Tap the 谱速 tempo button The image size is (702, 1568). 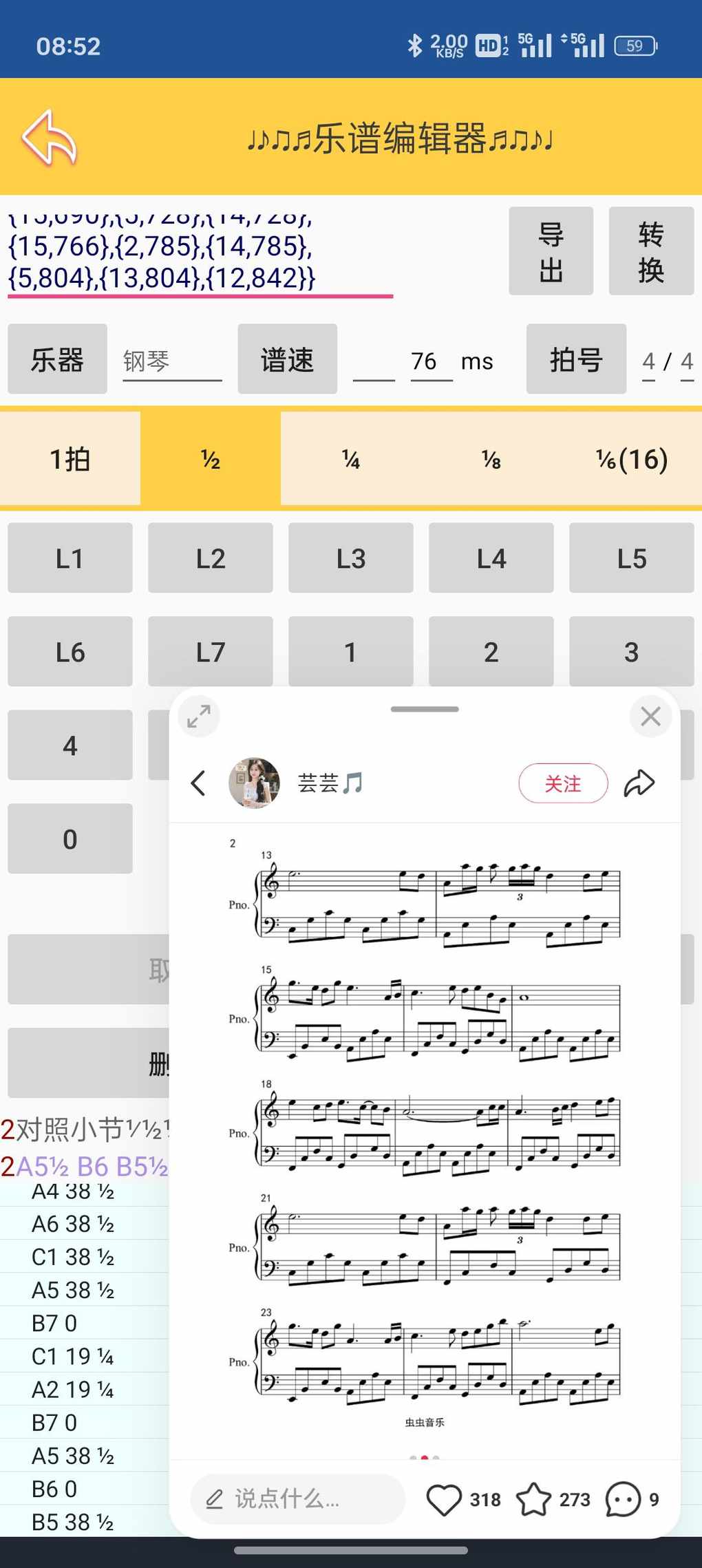(x=287, y=359)
